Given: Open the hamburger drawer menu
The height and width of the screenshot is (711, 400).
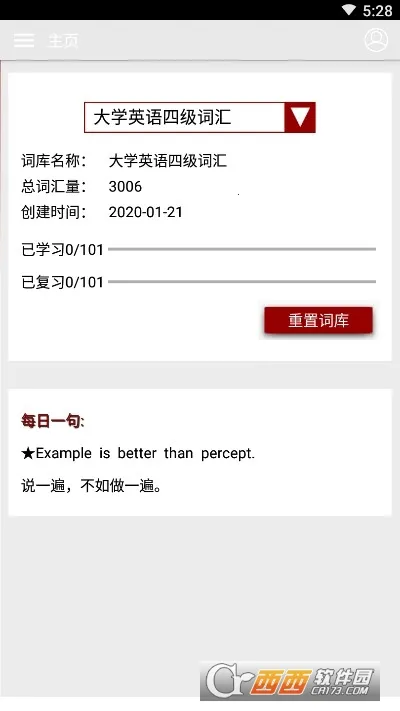Looking at the screenshot, I should pos(24,40).
